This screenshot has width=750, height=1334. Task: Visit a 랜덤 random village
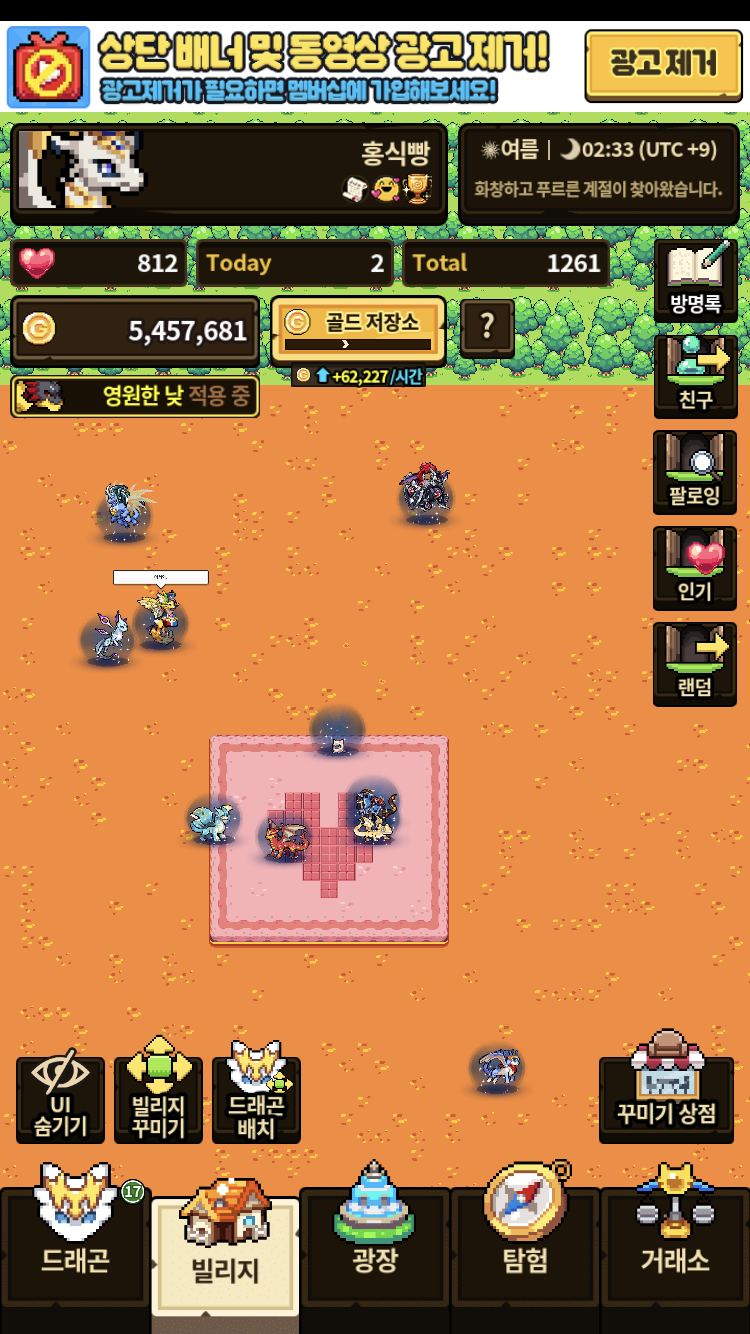pyautogui.click(x=695, y=664)
